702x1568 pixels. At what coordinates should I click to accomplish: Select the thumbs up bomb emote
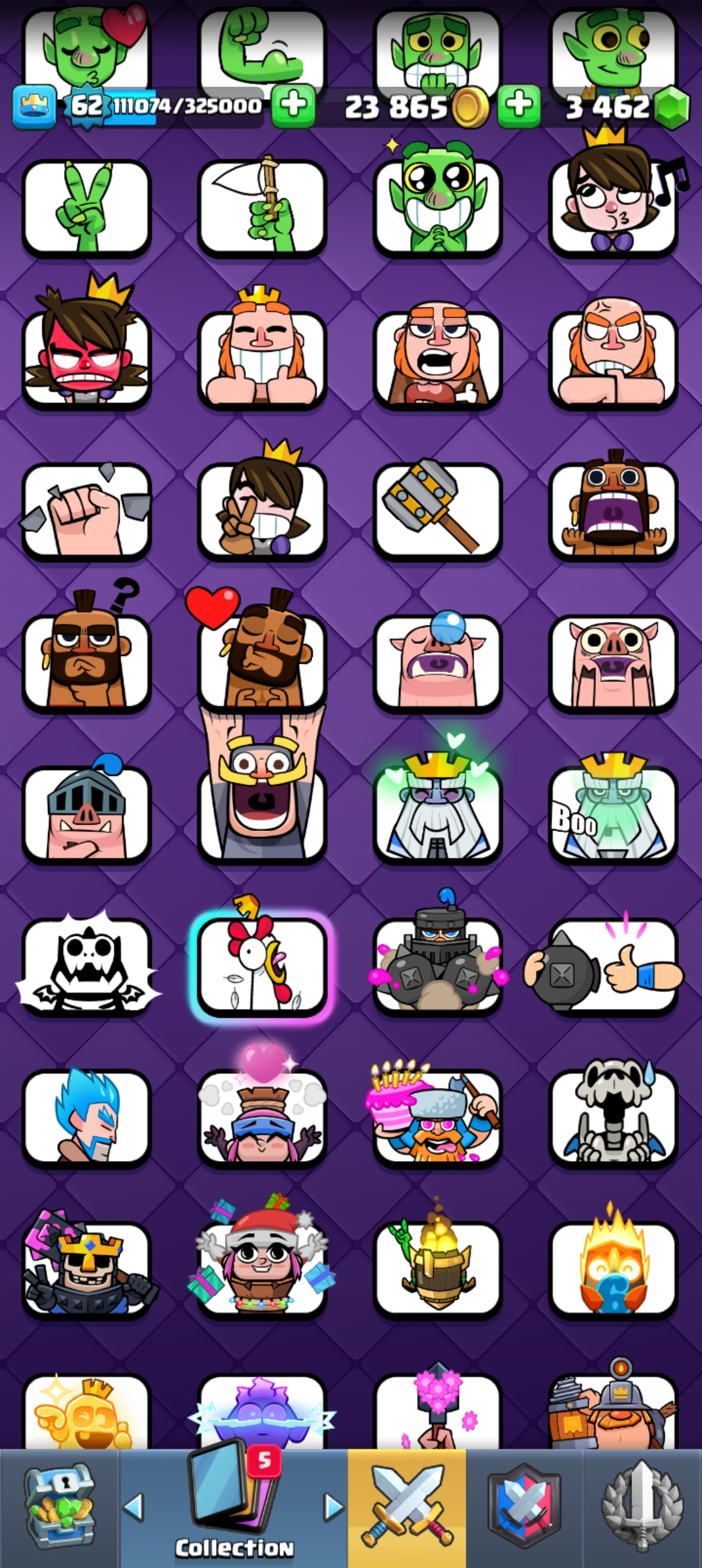pos(613,967)
